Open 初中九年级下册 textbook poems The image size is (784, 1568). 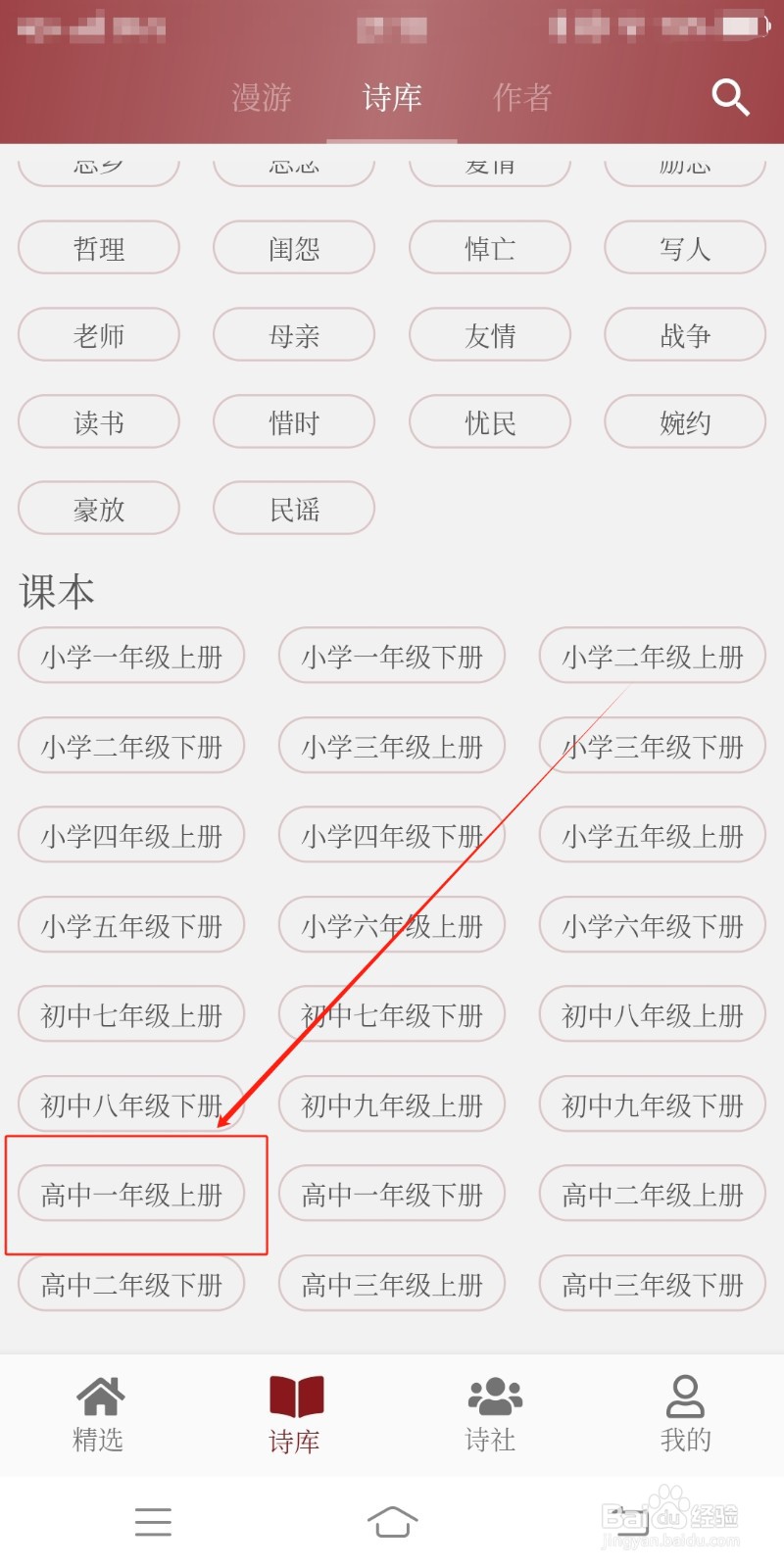coord(651,1104)
